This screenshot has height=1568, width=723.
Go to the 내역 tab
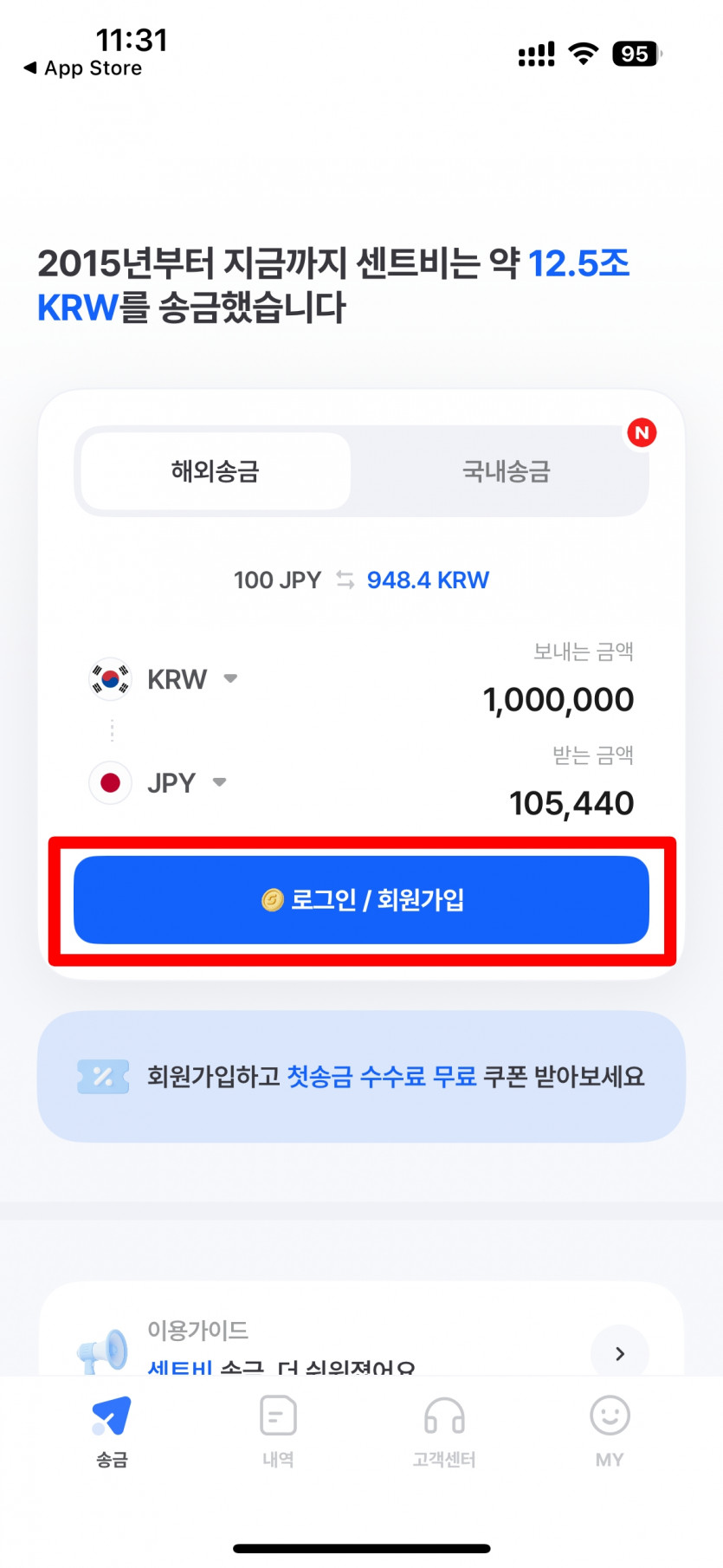pyautogui.click(x=278, y=1431)
